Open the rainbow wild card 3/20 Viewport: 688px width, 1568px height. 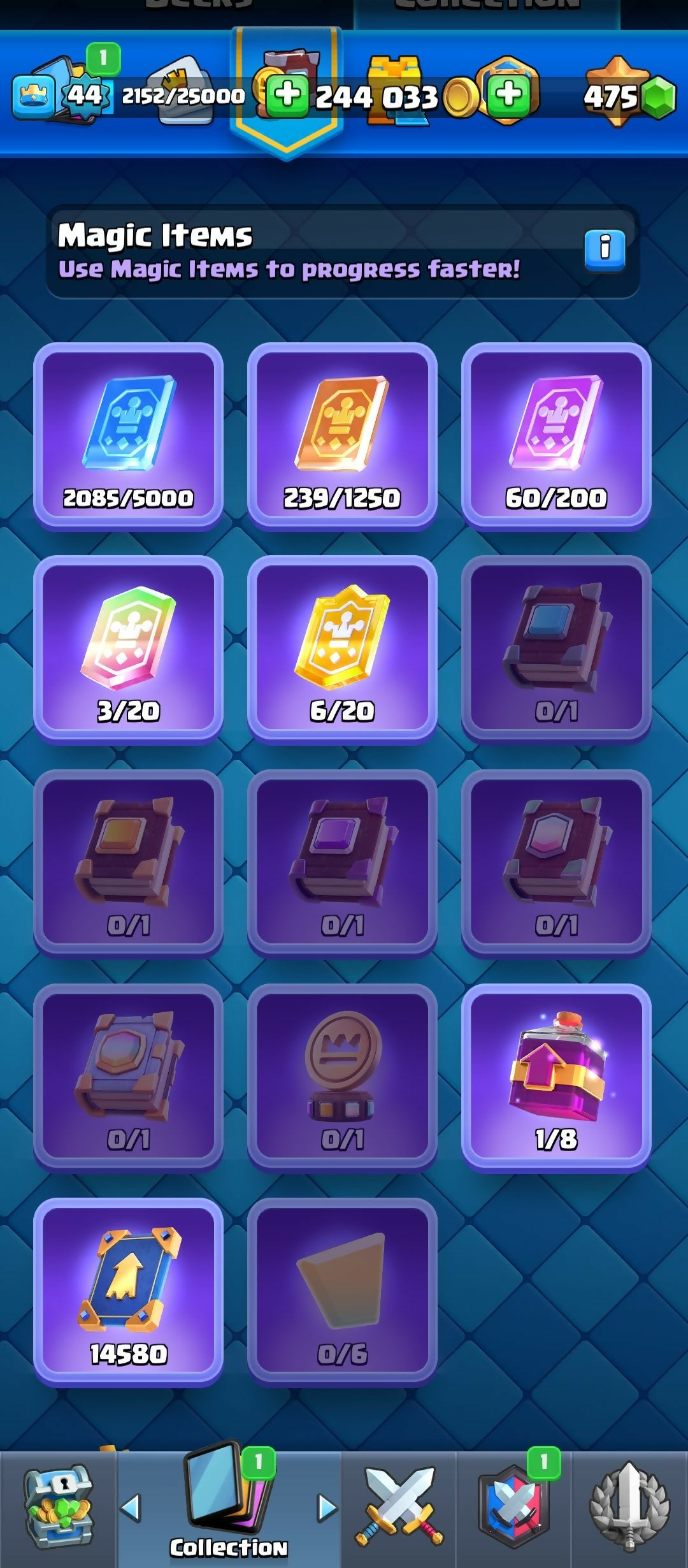point(128,650)
